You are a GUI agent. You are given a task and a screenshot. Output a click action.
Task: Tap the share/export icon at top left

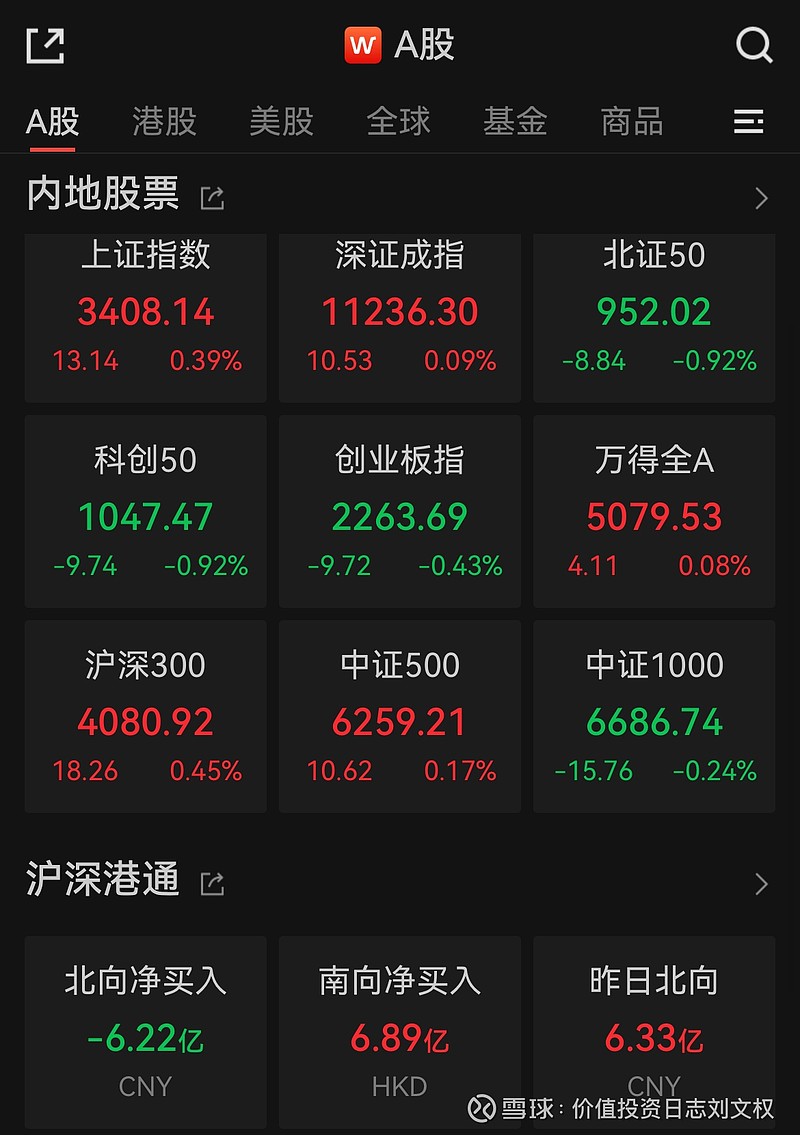coord(47,44)
